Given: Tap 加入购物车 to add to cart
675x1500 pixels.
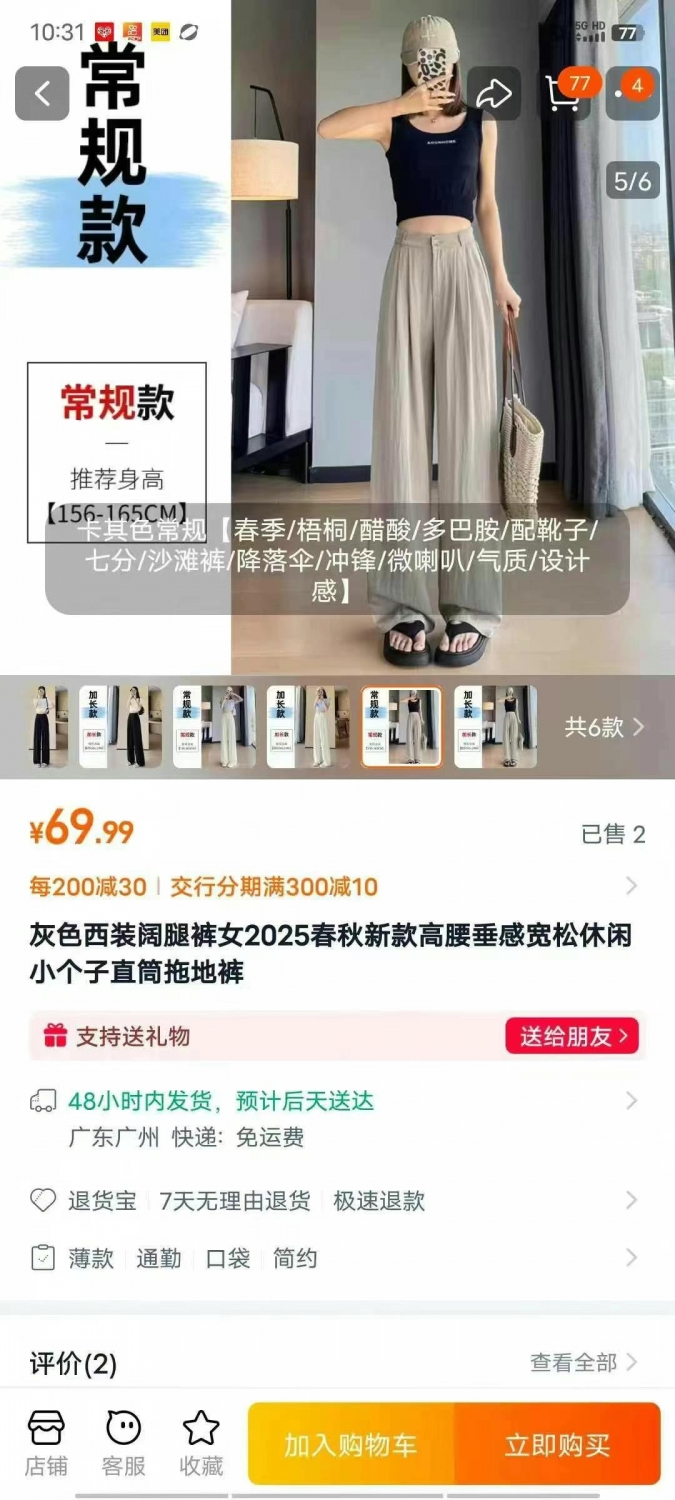Looking at the screenshot, I should 351,1444.
